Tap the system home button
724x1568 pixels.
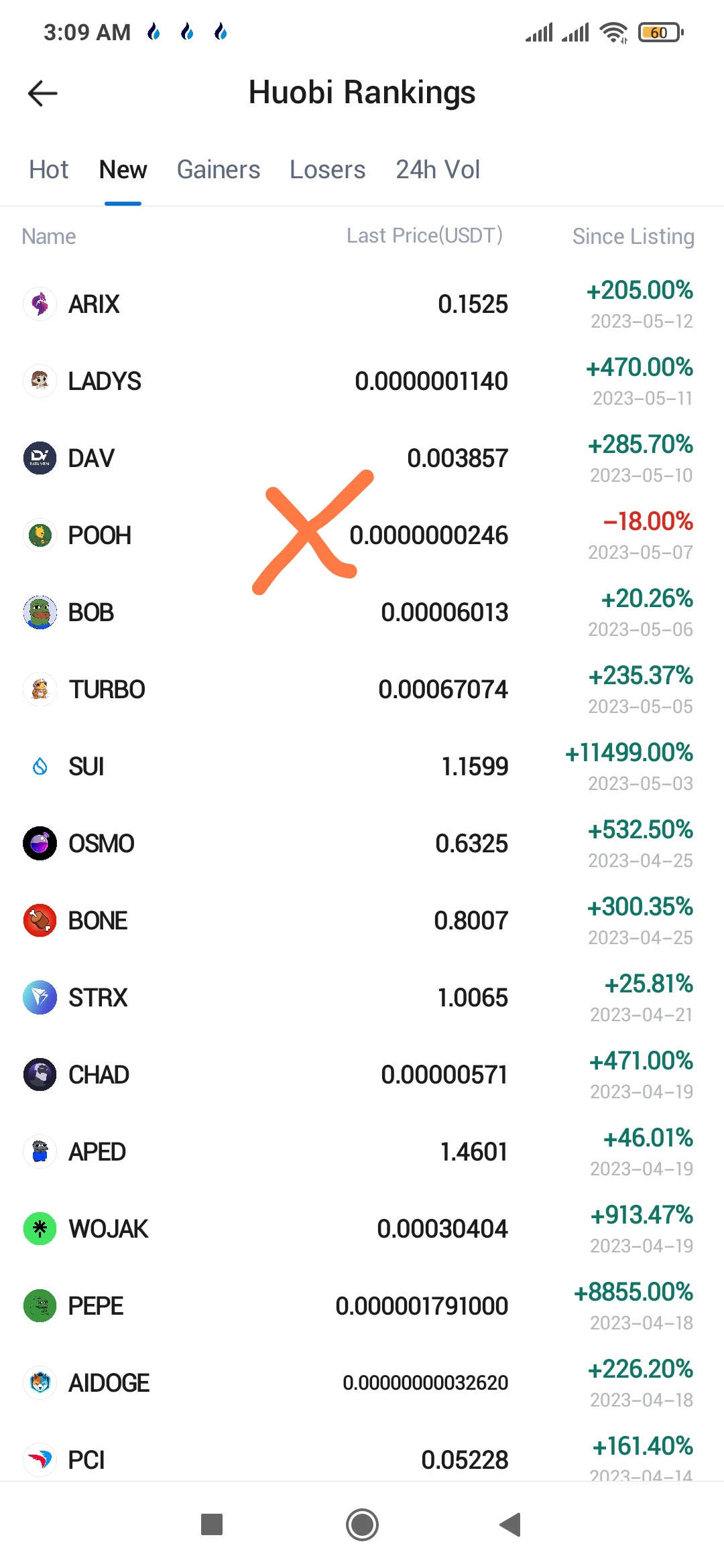[362, 1525]
